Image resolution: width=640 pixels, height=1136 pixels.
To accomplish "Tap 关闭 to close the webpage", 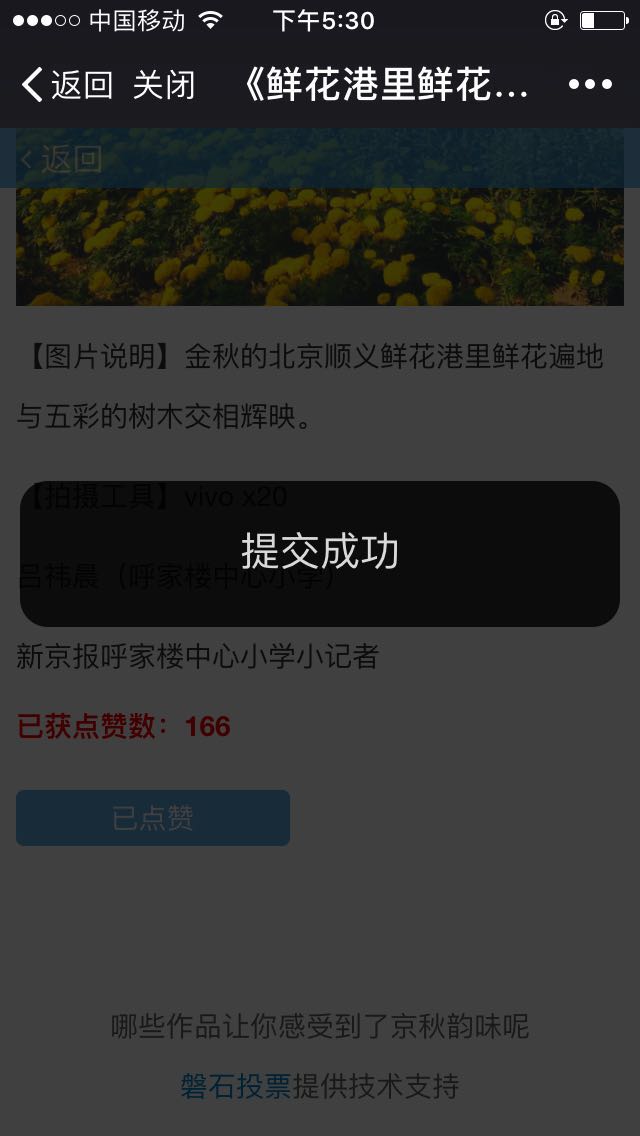I will [164, 85].
